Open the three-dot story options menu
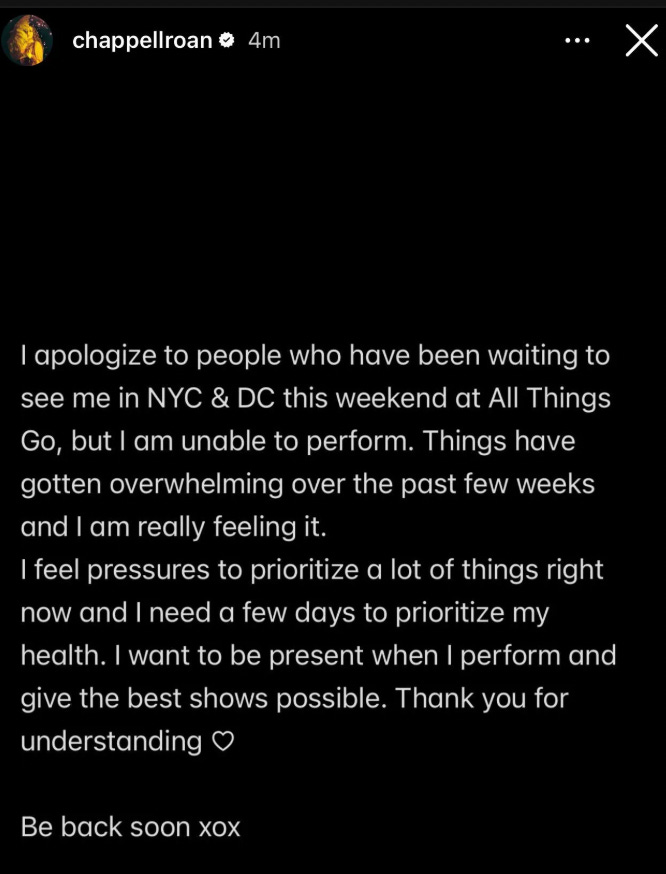The image size is (666, 874). click(577, 41)
